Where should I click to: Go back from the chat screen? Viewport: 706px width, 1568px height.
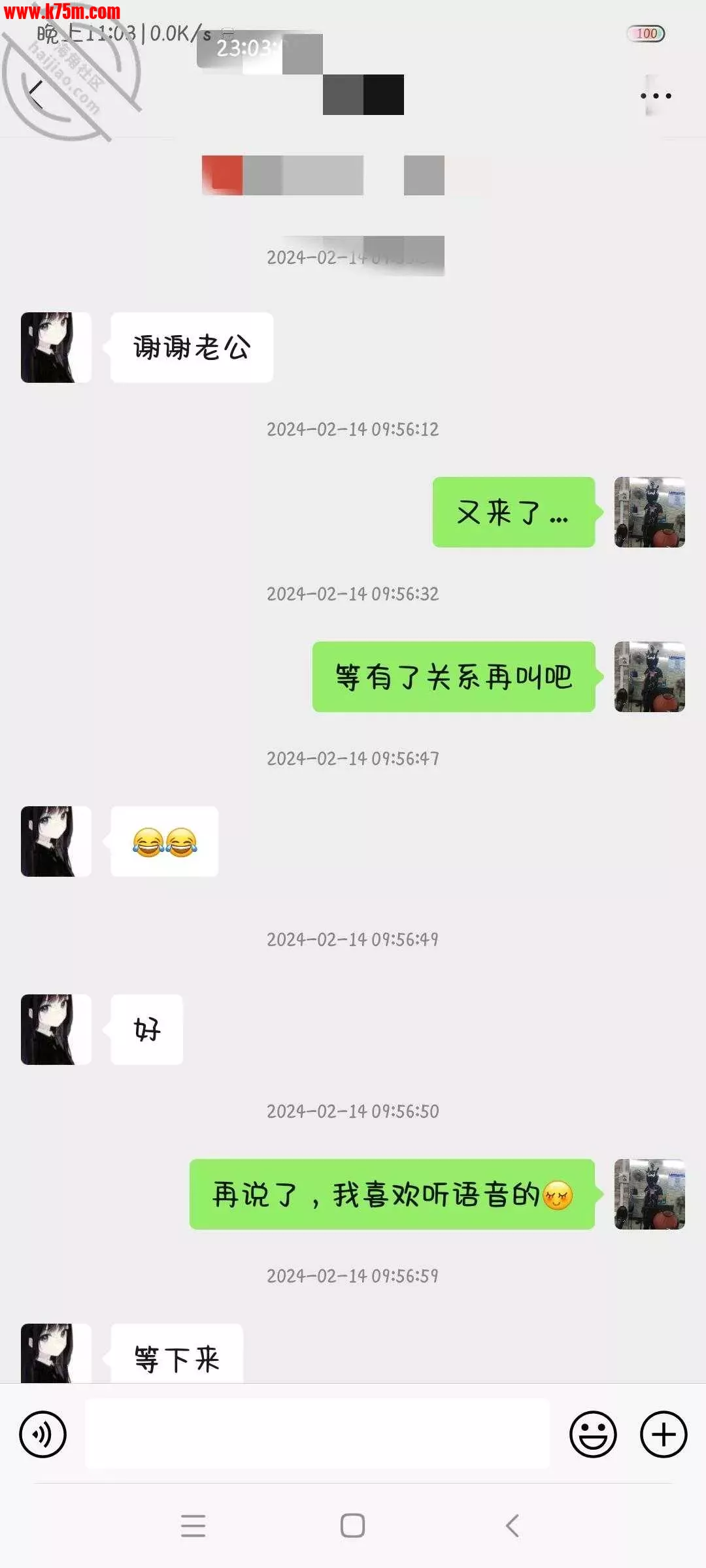point(37,95)
